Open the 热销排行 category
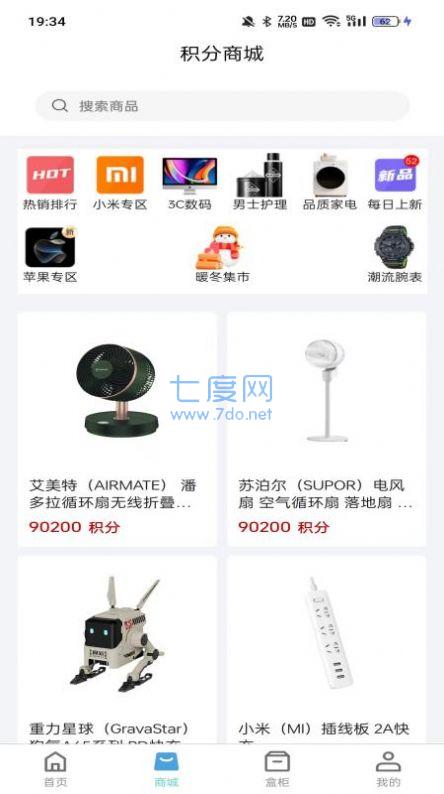 pyautogui.click(x=50, y=183)
